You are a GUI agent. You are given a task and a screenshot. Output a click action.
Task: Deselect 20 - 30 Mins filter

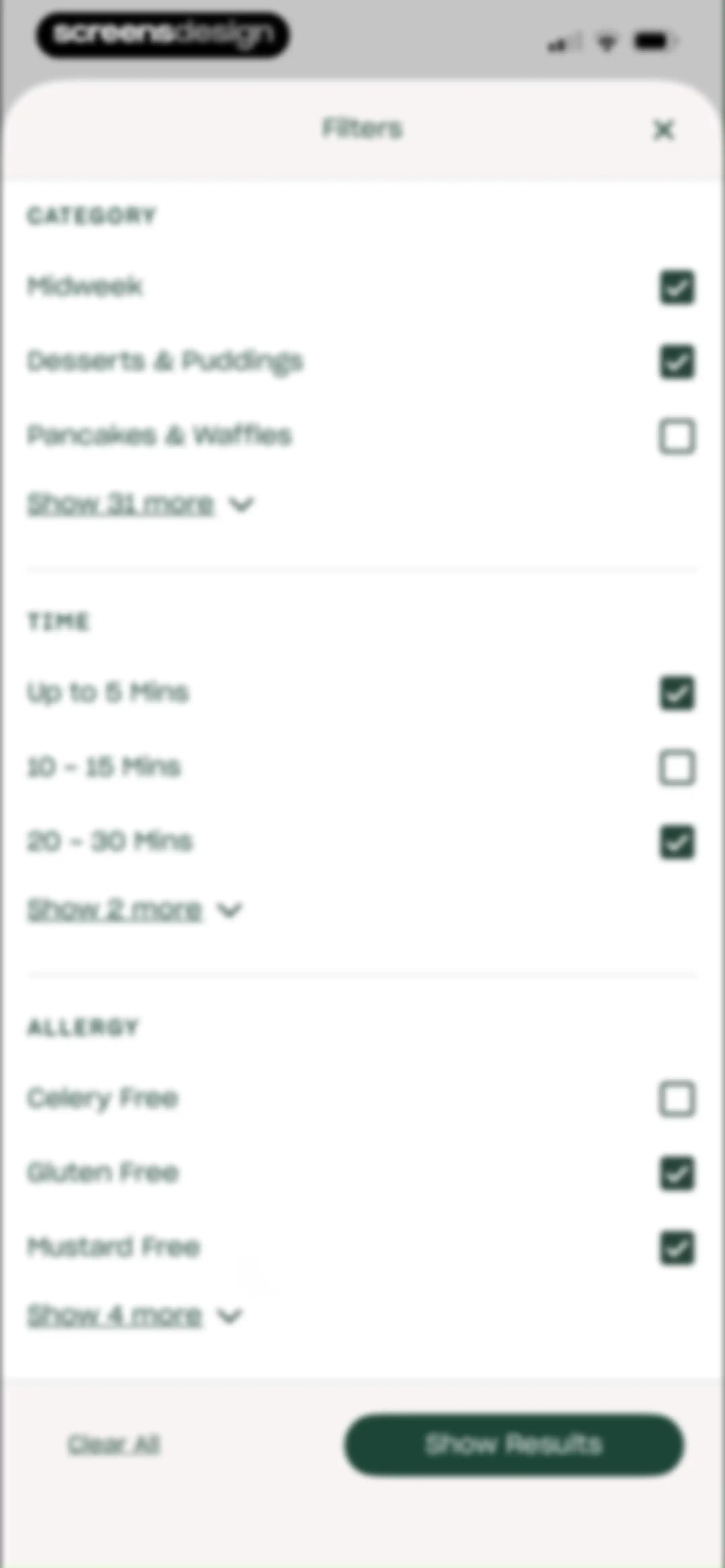pos(677,842)
